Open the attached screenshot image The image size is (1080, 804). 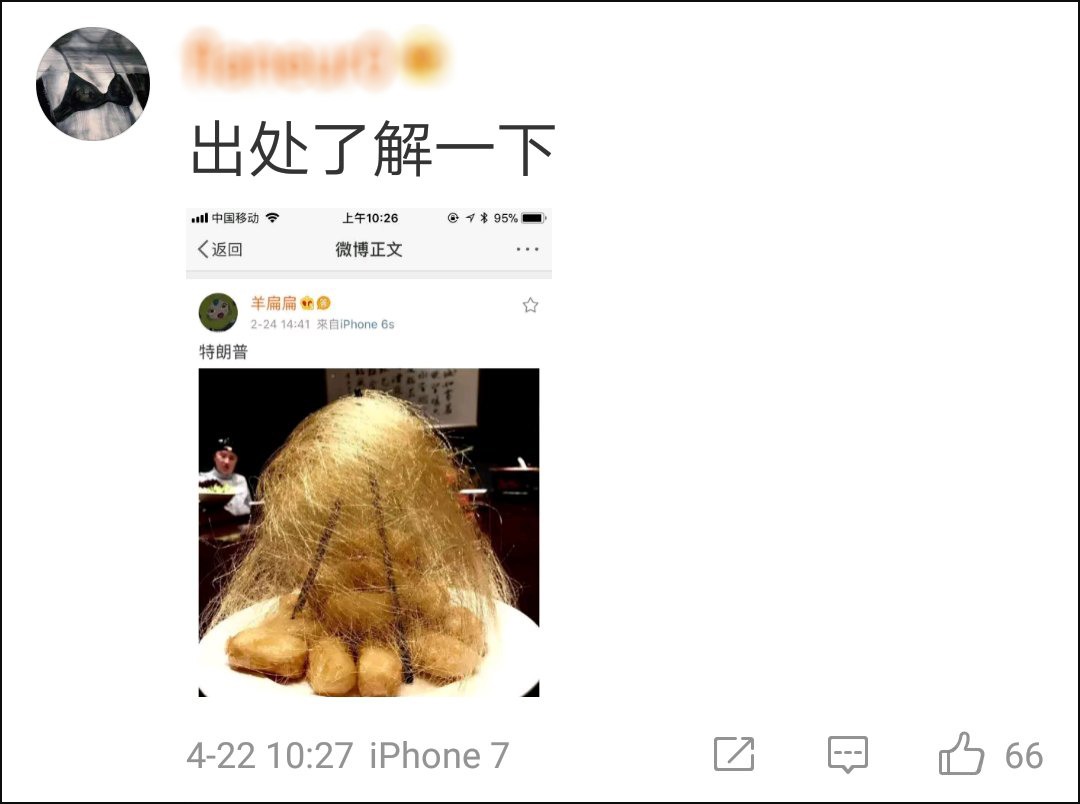coord(368,452)
